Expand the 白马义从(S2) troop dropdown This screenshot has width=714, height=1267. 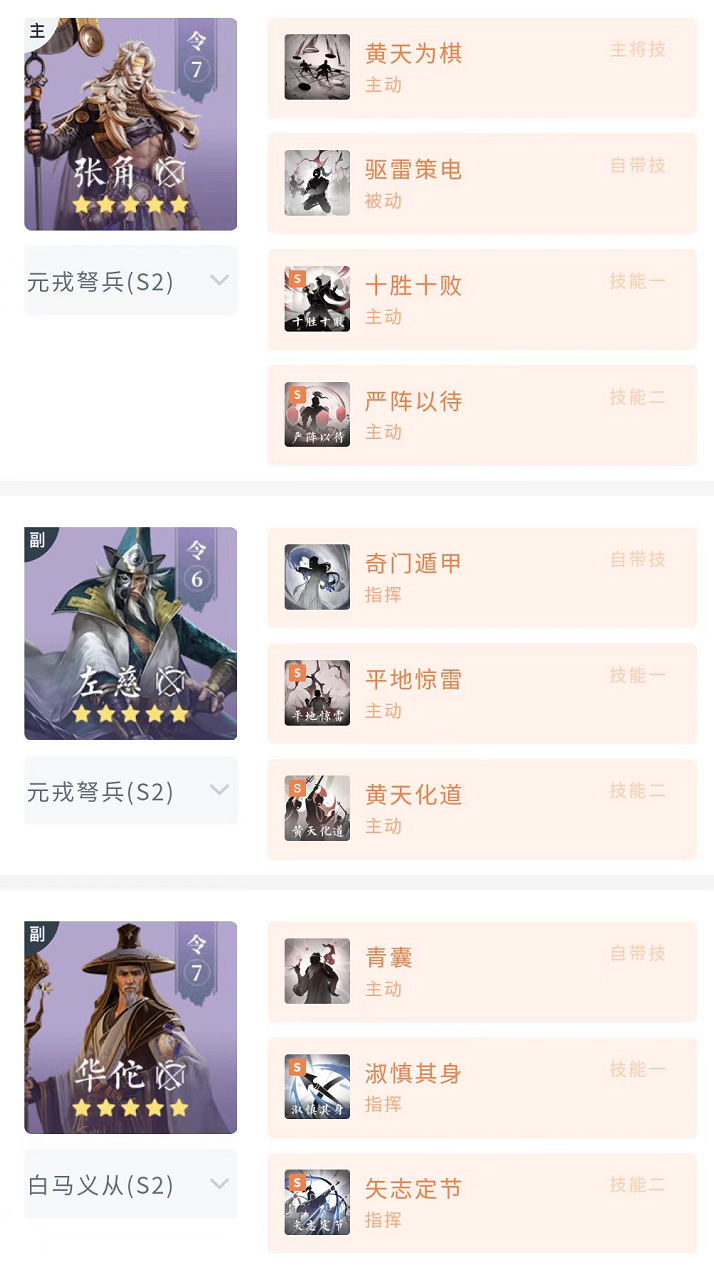click(130, 1185)
